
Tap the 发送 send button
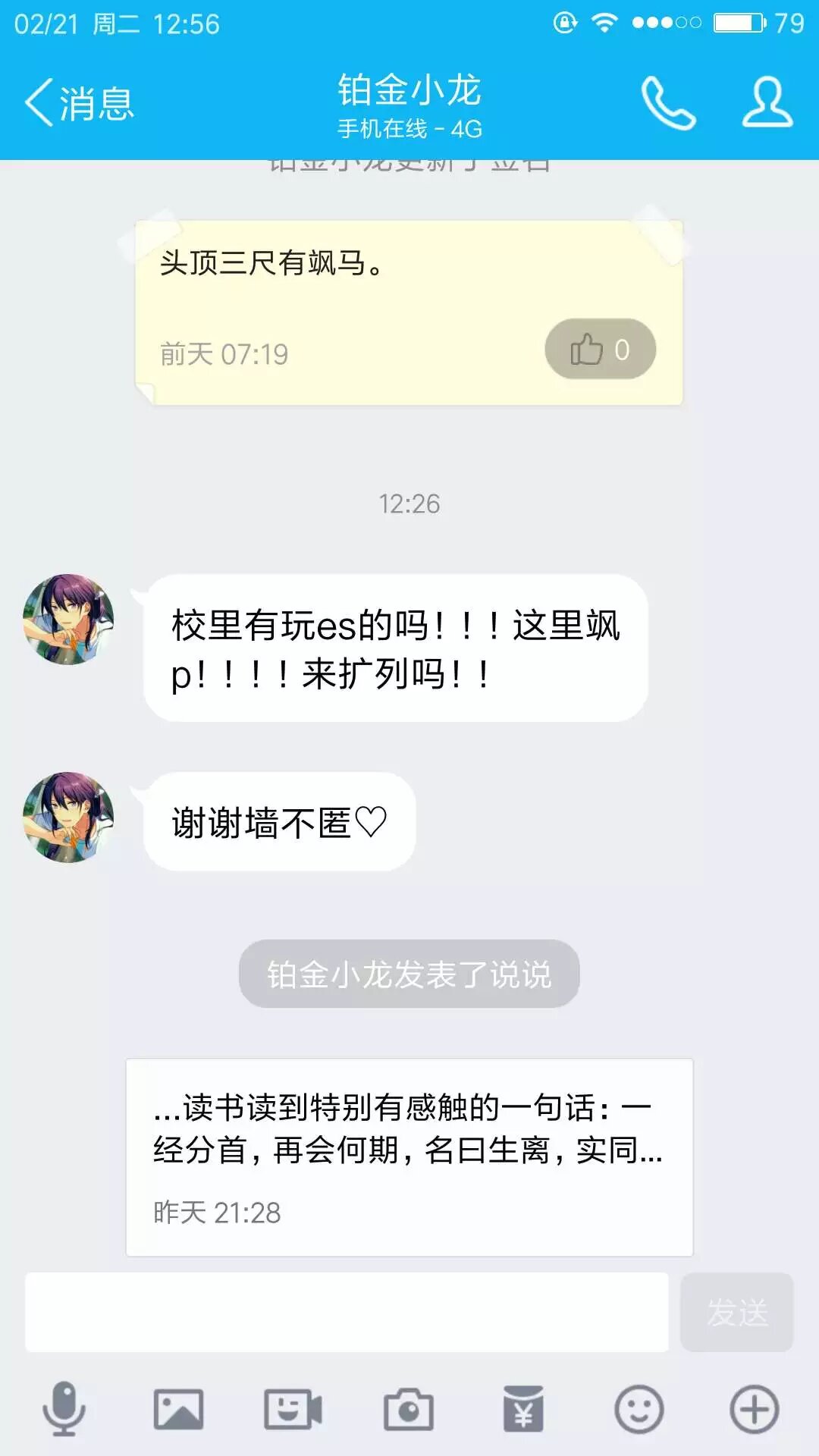coord(736,1313)
